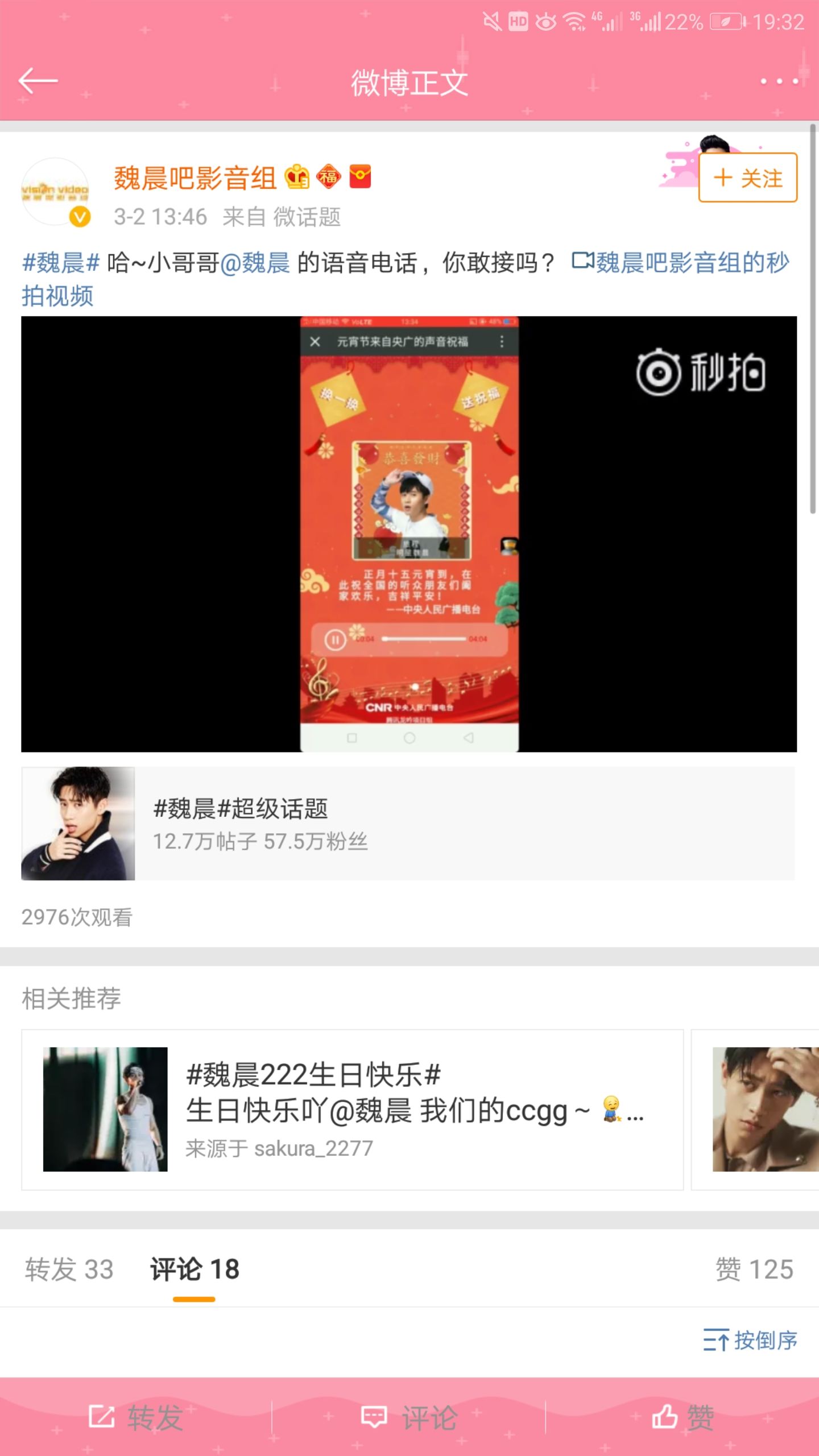Open recommended post #魏晨222生日快乐#
This screenshot has height=1456, width=819.
click(352, 1110)
